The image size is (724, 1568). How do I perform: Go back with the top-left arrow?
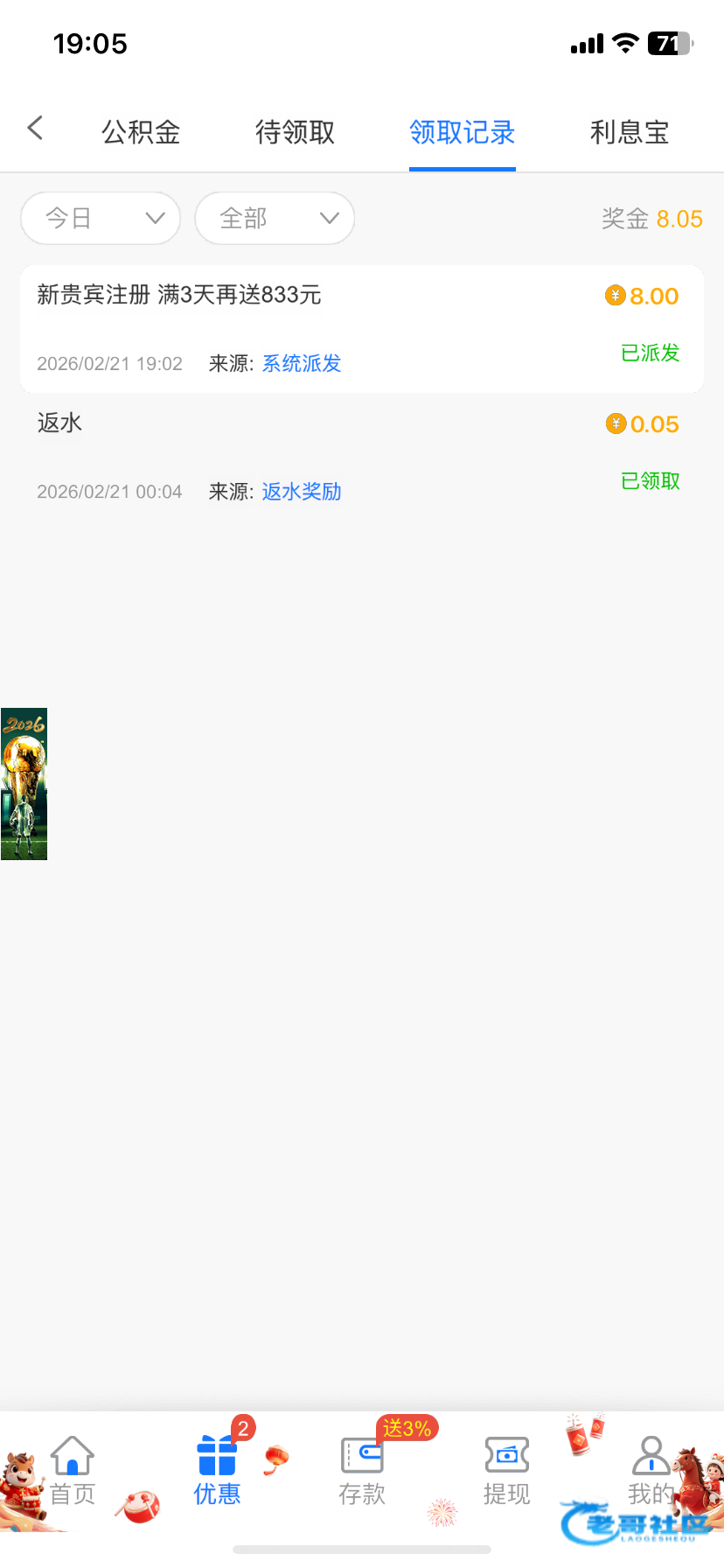point(35,129)
